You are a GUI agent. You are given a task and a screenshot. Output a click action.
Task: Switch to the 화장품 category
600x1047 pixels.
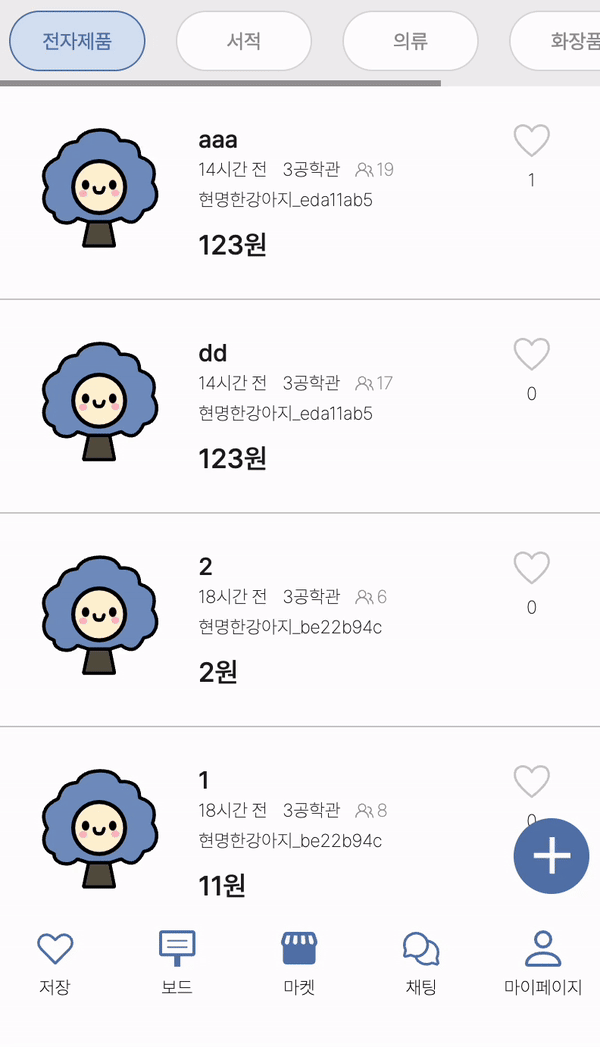560,41
